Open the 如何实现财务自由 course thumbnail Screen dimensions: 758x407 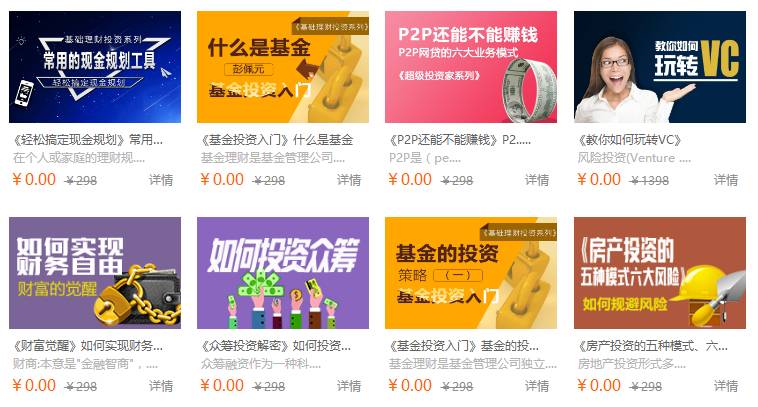[95, 273]
